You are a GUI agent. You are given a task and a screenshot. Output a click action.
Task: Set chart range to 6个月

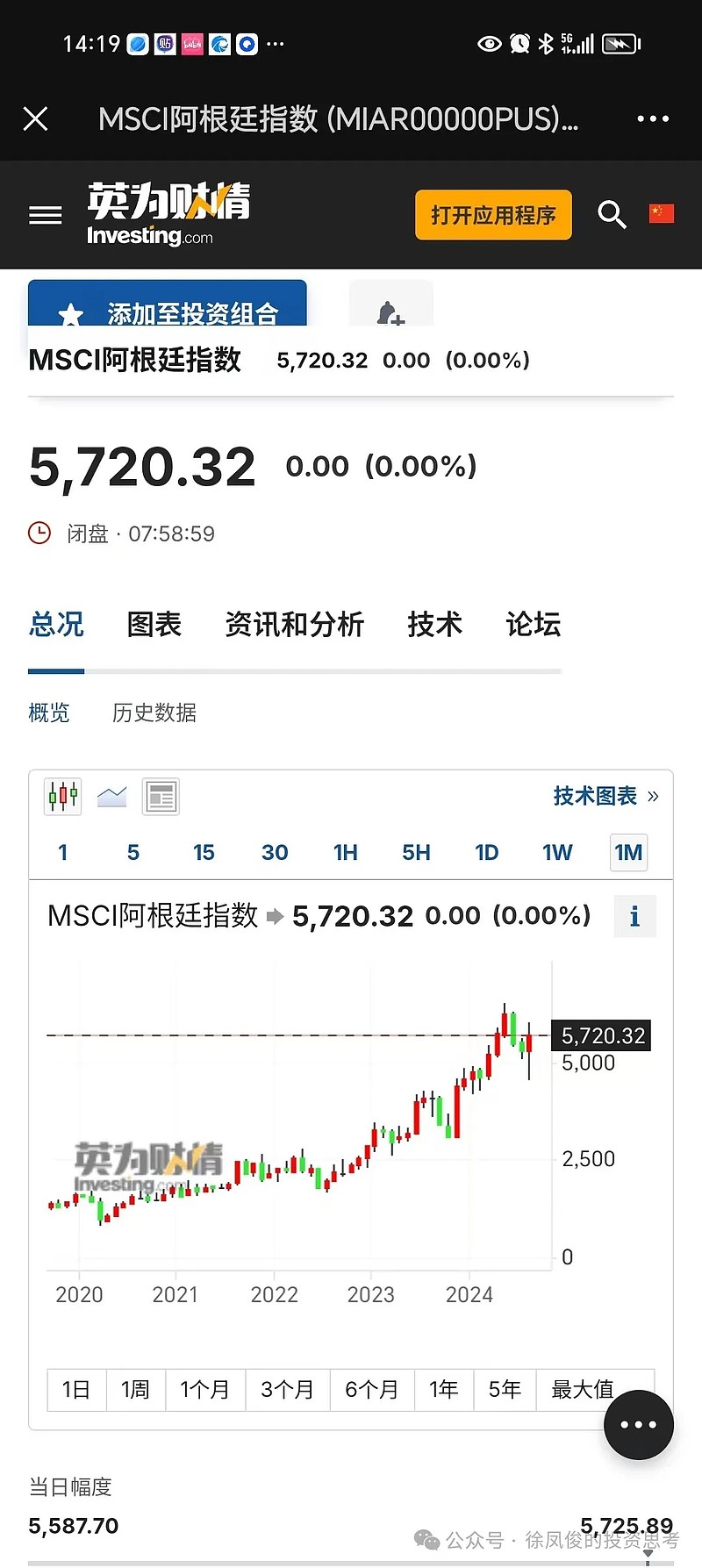tap(372, 1390)
